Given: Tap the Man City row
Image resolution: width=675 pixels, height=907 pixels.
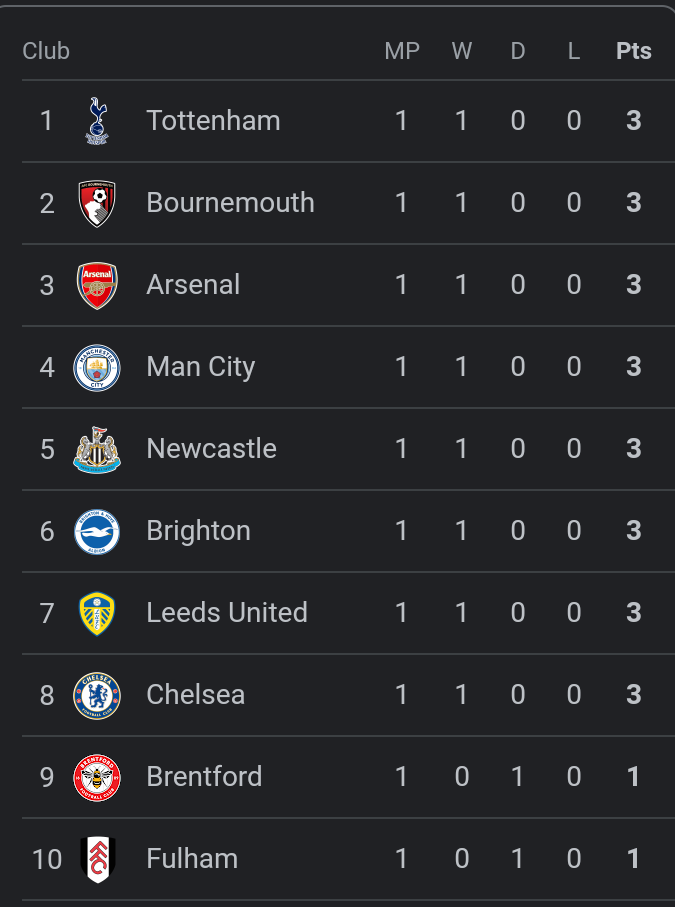Looking at the screenshot, I should point(200,367).
